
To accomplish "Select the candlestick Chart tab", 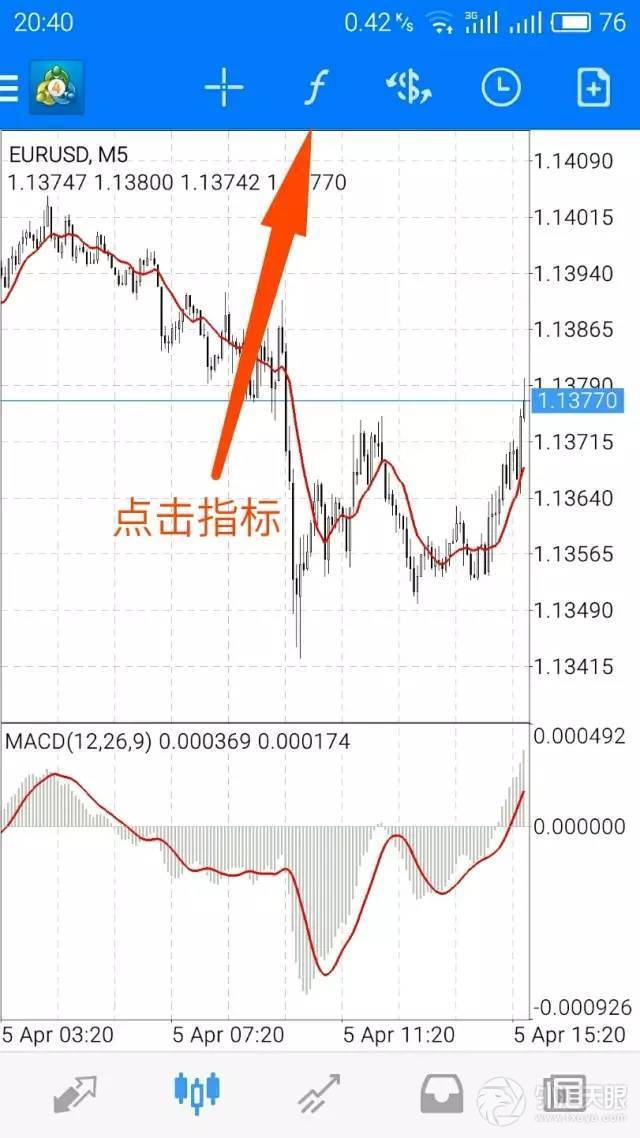I will 197,1091.
